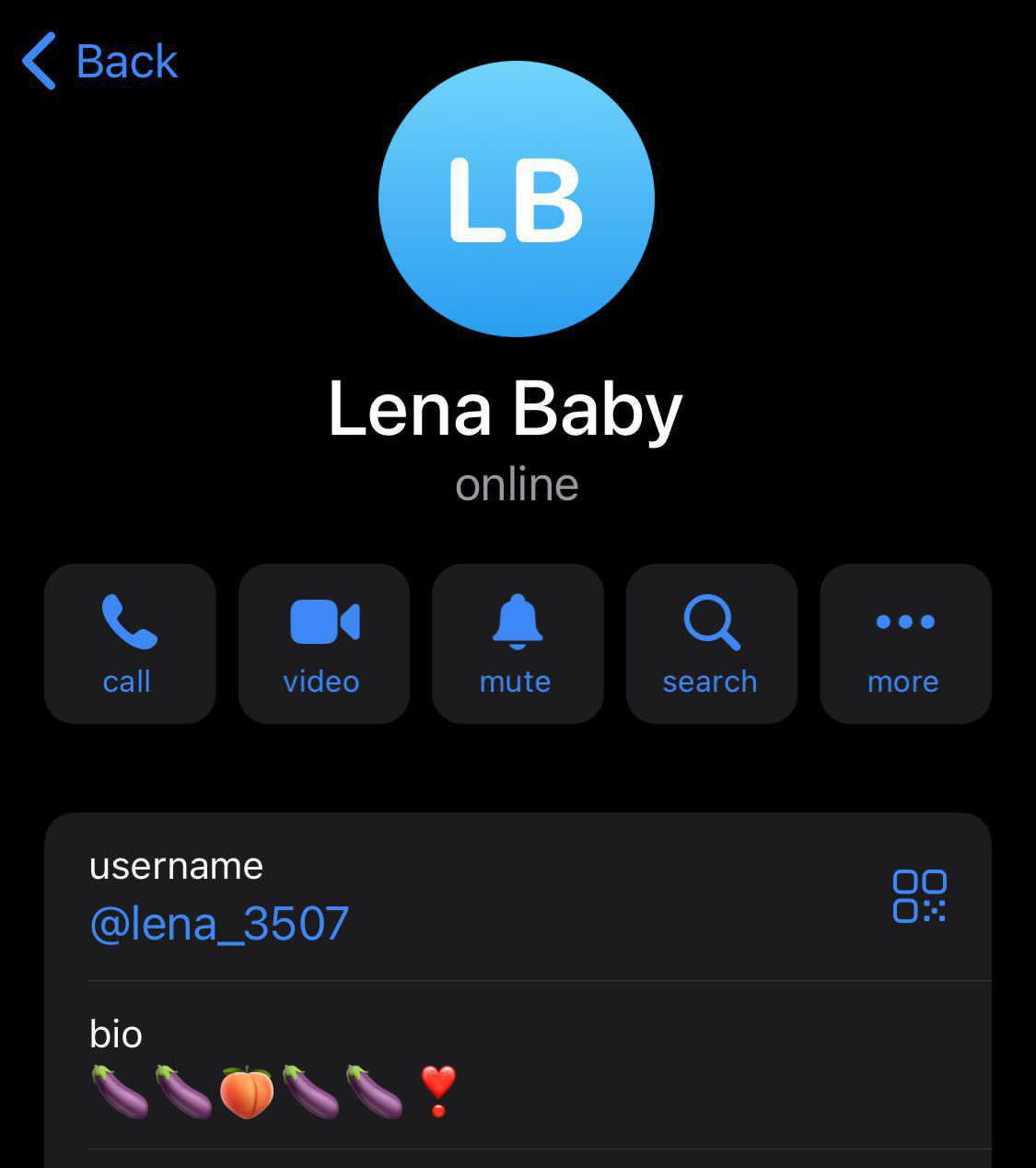Start a voice call with Lena Baby

coord(129,642)
